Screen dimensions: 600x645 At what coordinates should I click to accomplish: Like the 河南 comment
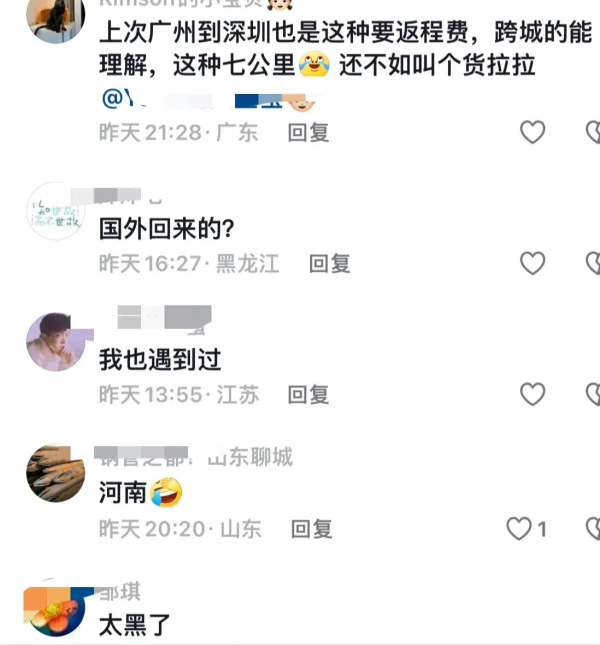click(x=520, y=528)
